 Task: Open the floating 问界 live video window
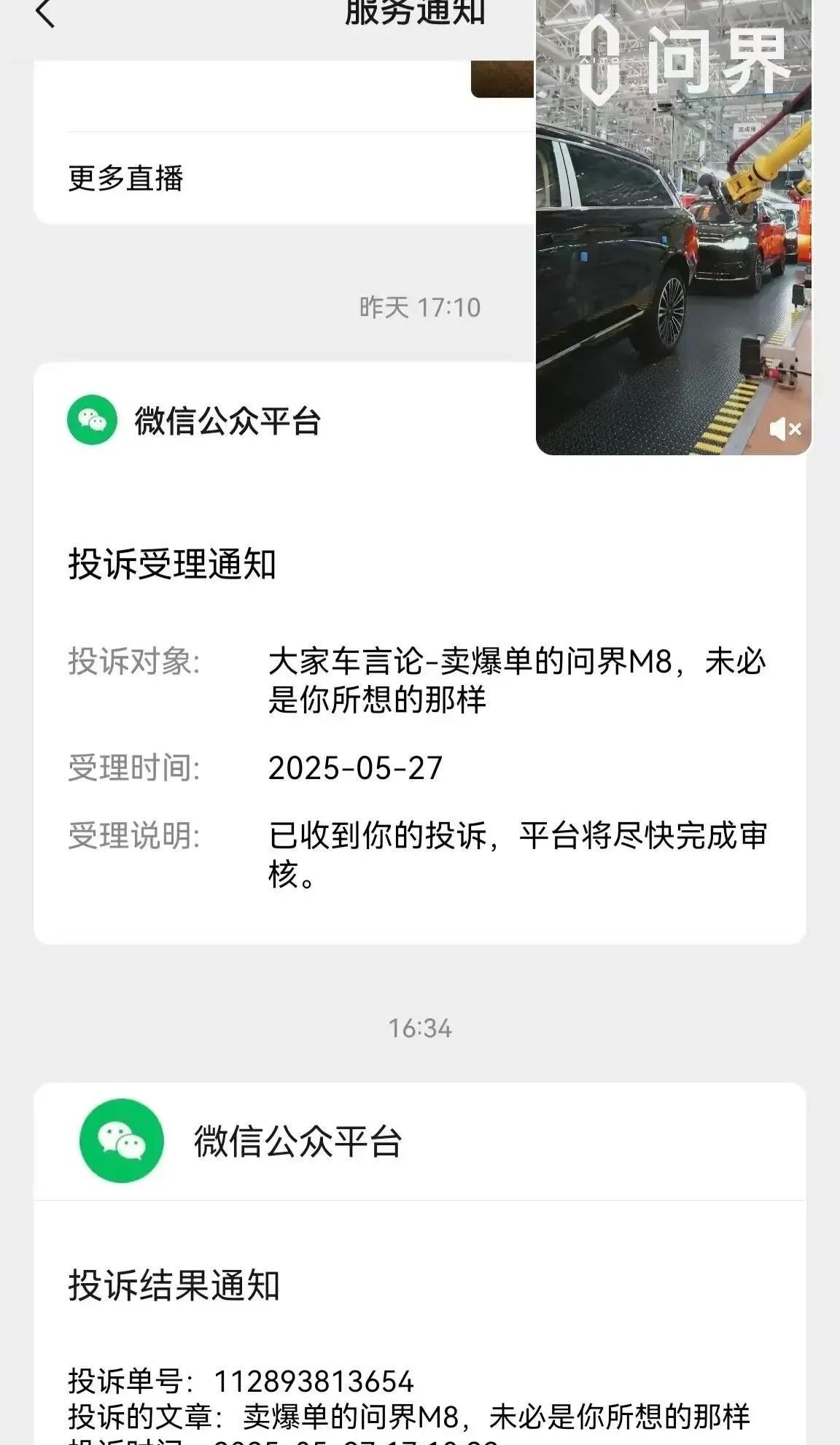click(x=673, y=226)
